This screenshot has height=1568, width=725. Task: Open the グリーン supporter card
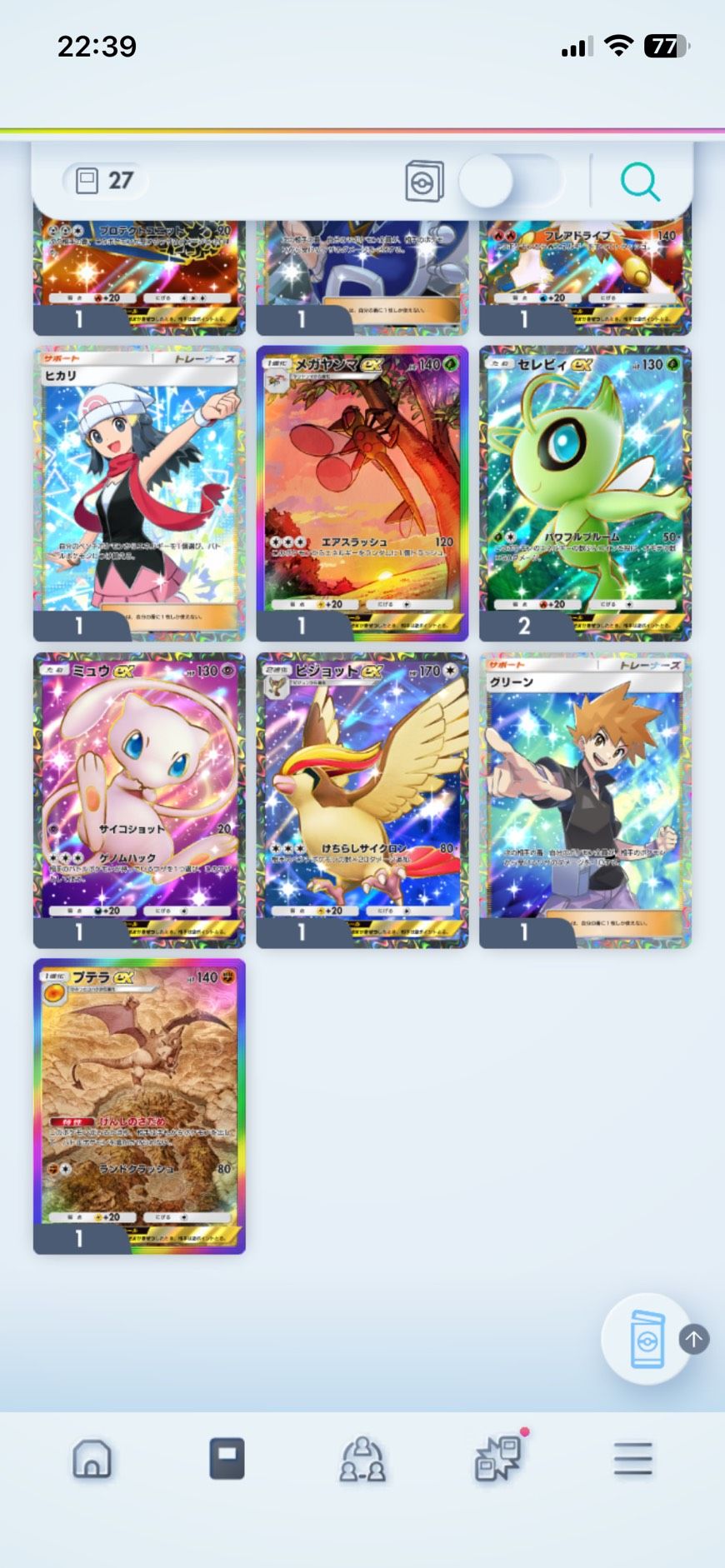tap(585, 798)
